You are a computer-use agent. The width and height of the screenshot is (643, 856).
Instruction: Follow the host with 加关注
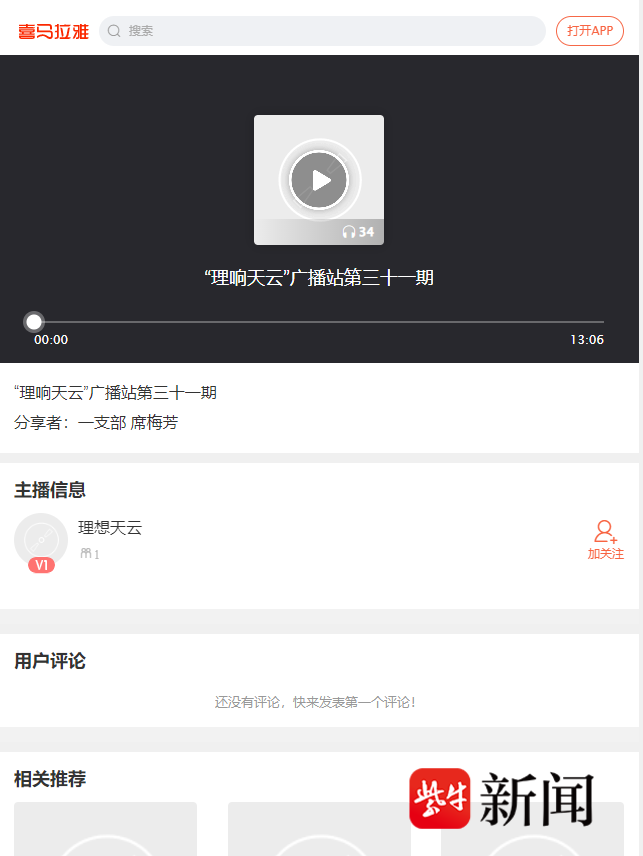(x=605, y=540)
